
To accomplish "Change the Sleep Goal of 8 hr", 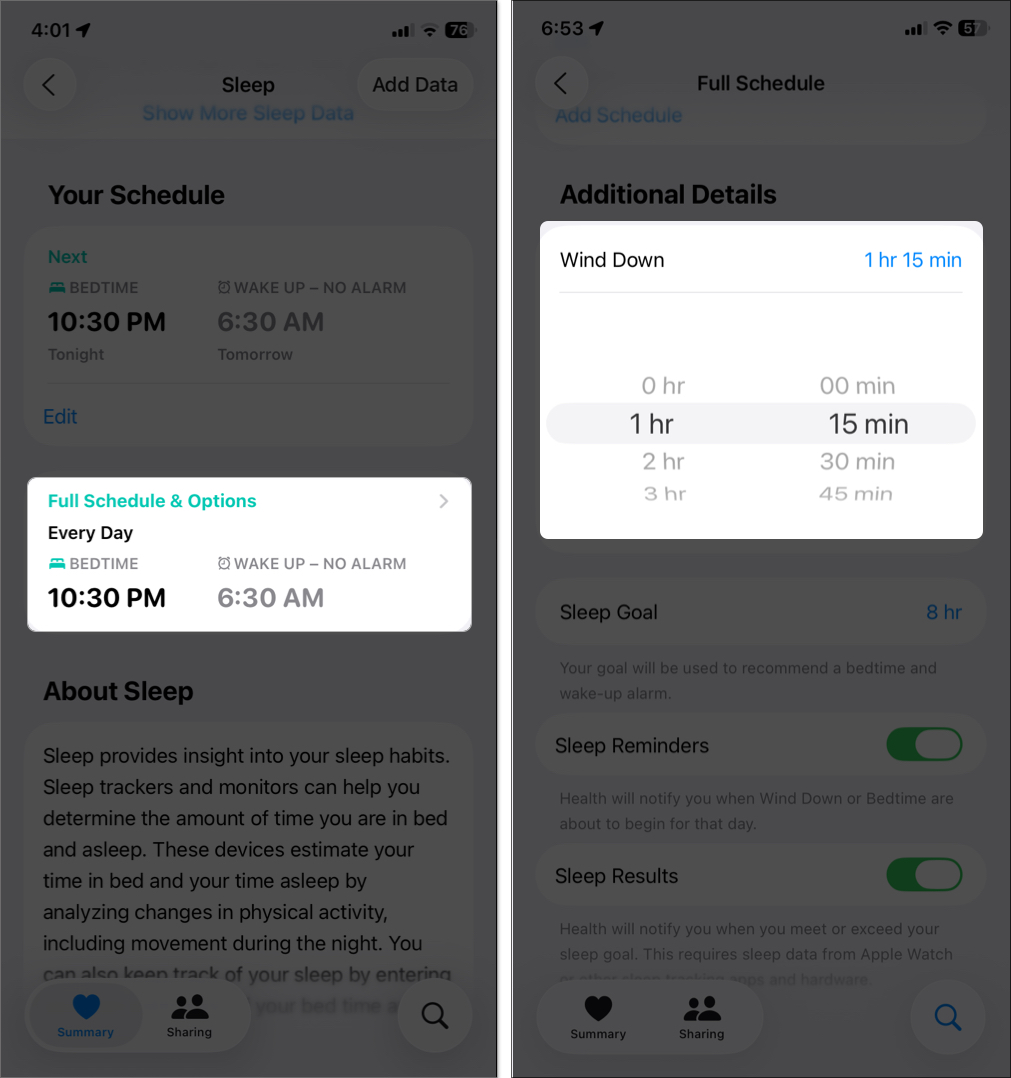I will click(x=943, y=613).
